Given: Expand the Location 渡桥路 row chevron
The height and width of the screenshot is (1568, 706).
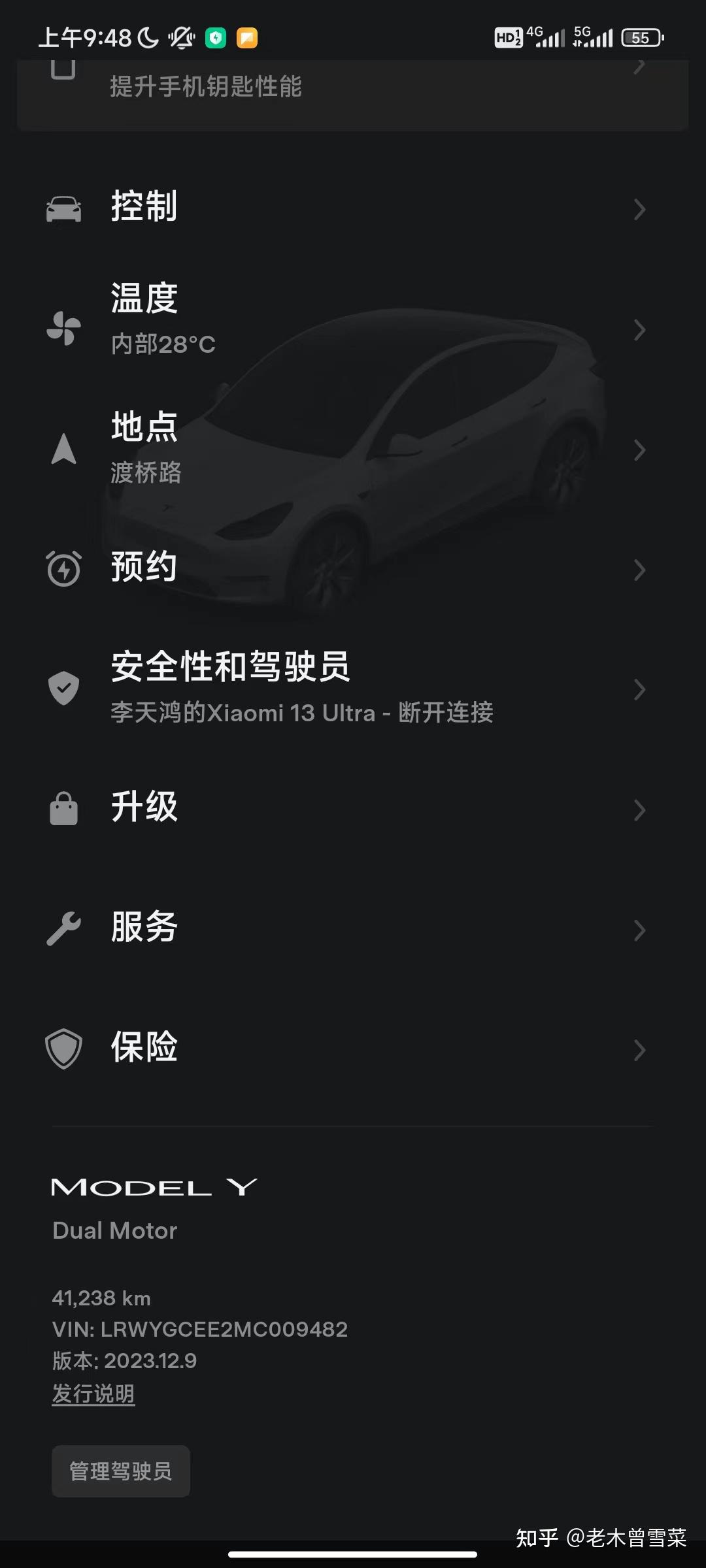Looking at the screenshot, I should pos(639,449).
